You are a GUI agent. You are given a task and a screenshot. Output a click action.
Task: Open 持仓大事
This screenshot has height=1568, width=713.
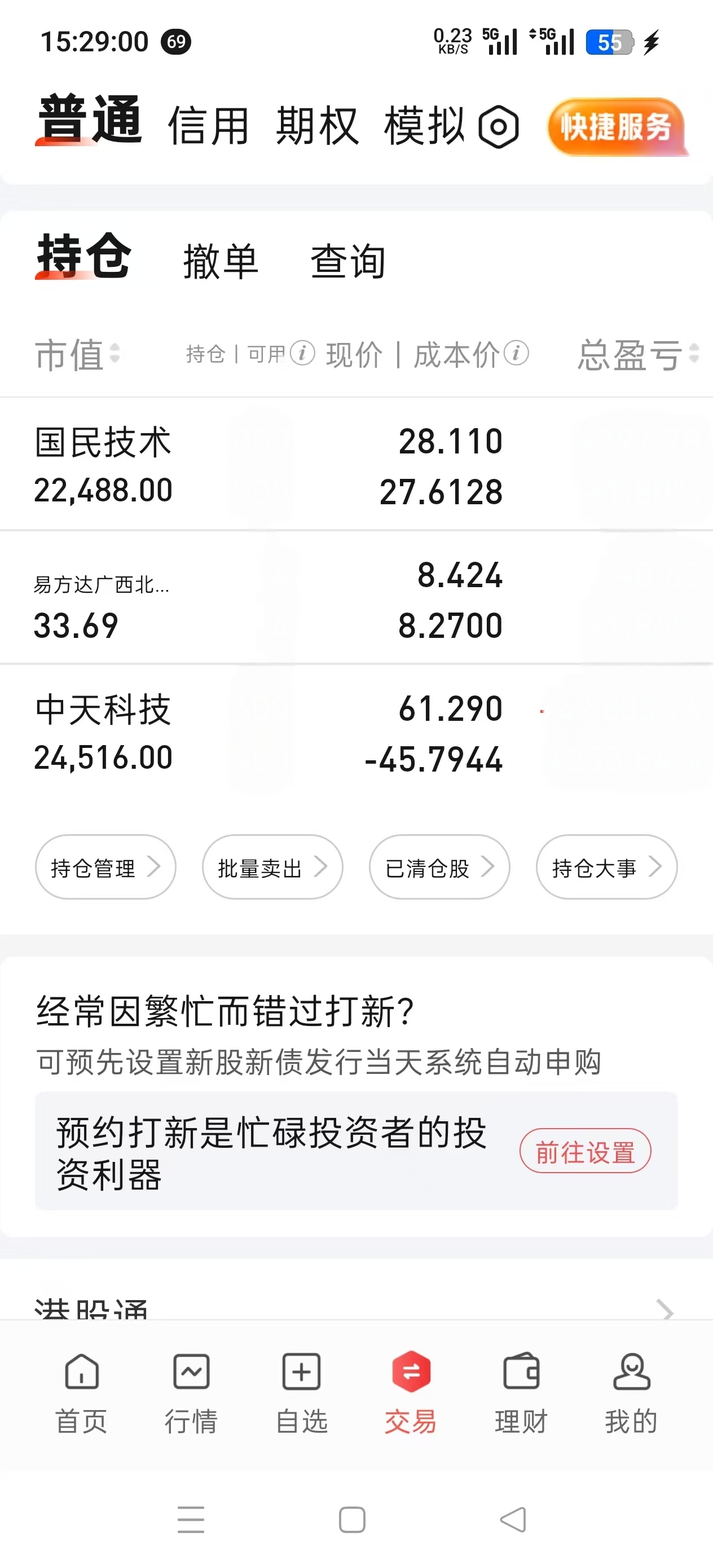click(606, 867)
